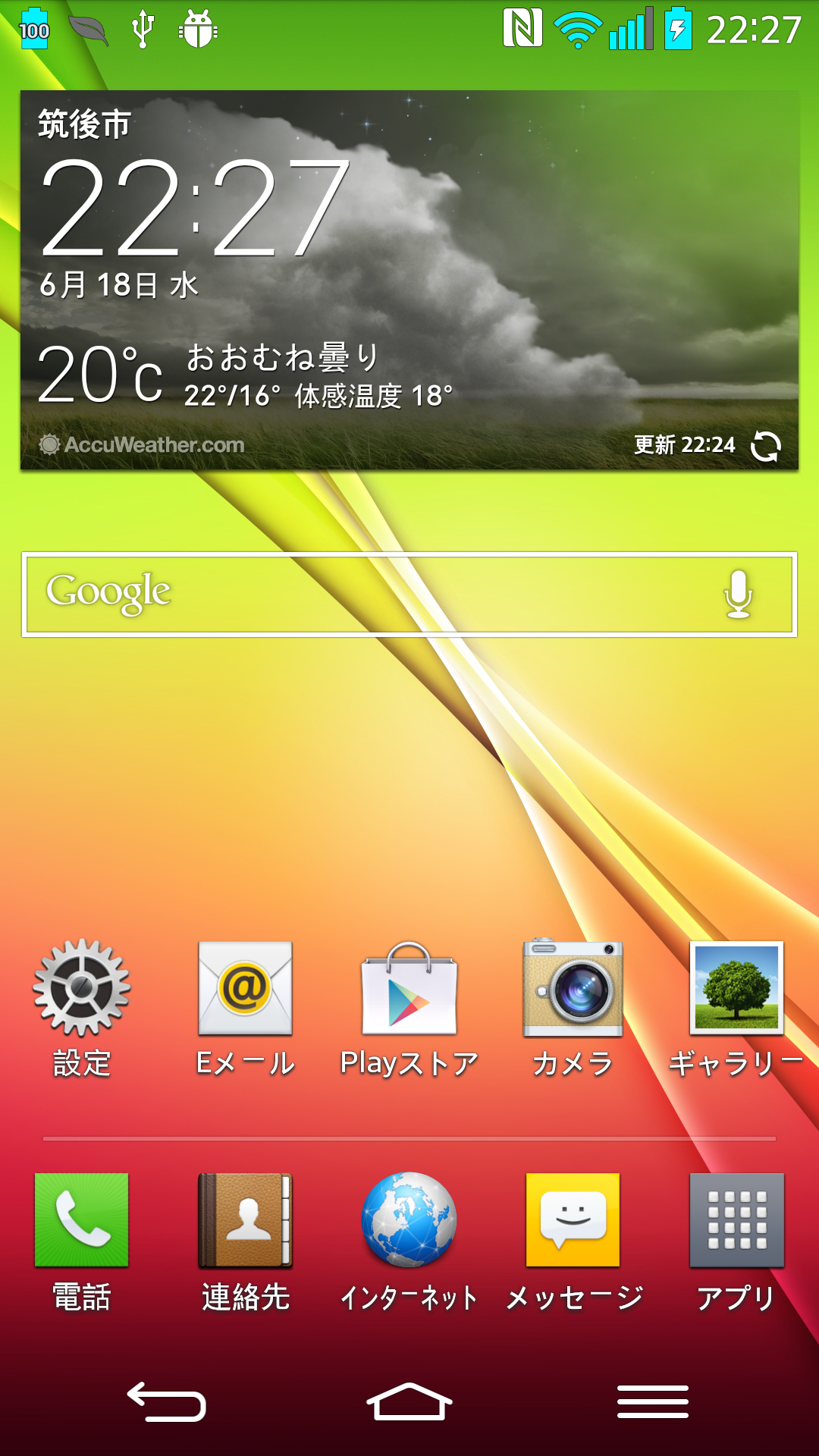819x1456 pixels.
Task: Open the アプリ app drawer
Action: pos(736,1242)
